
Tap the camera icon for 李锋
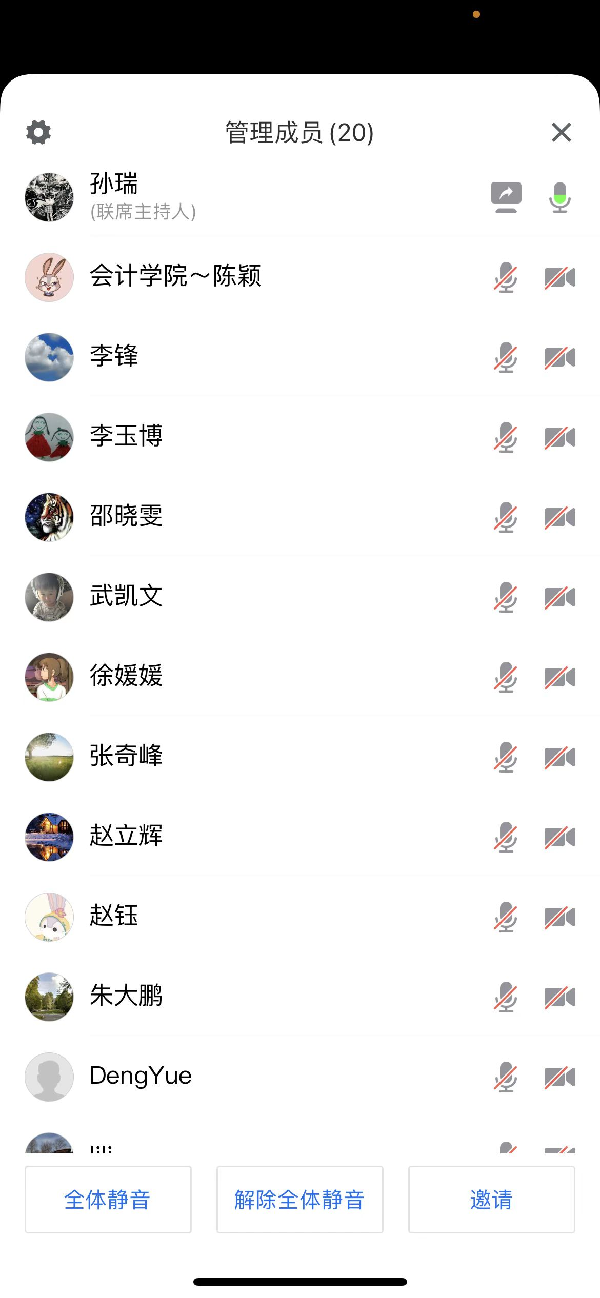click(x=560, y=357)
